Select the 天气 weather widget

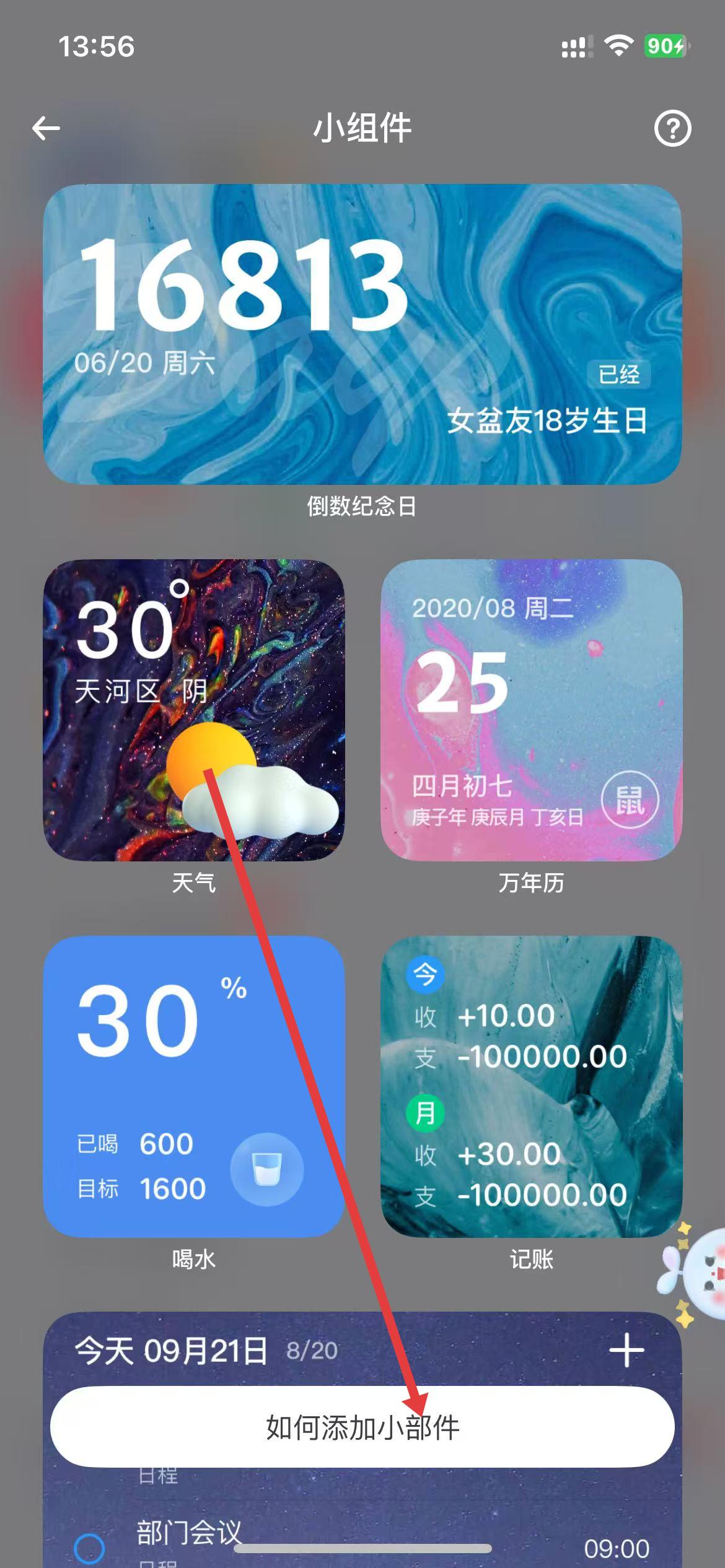coord(193,710)
